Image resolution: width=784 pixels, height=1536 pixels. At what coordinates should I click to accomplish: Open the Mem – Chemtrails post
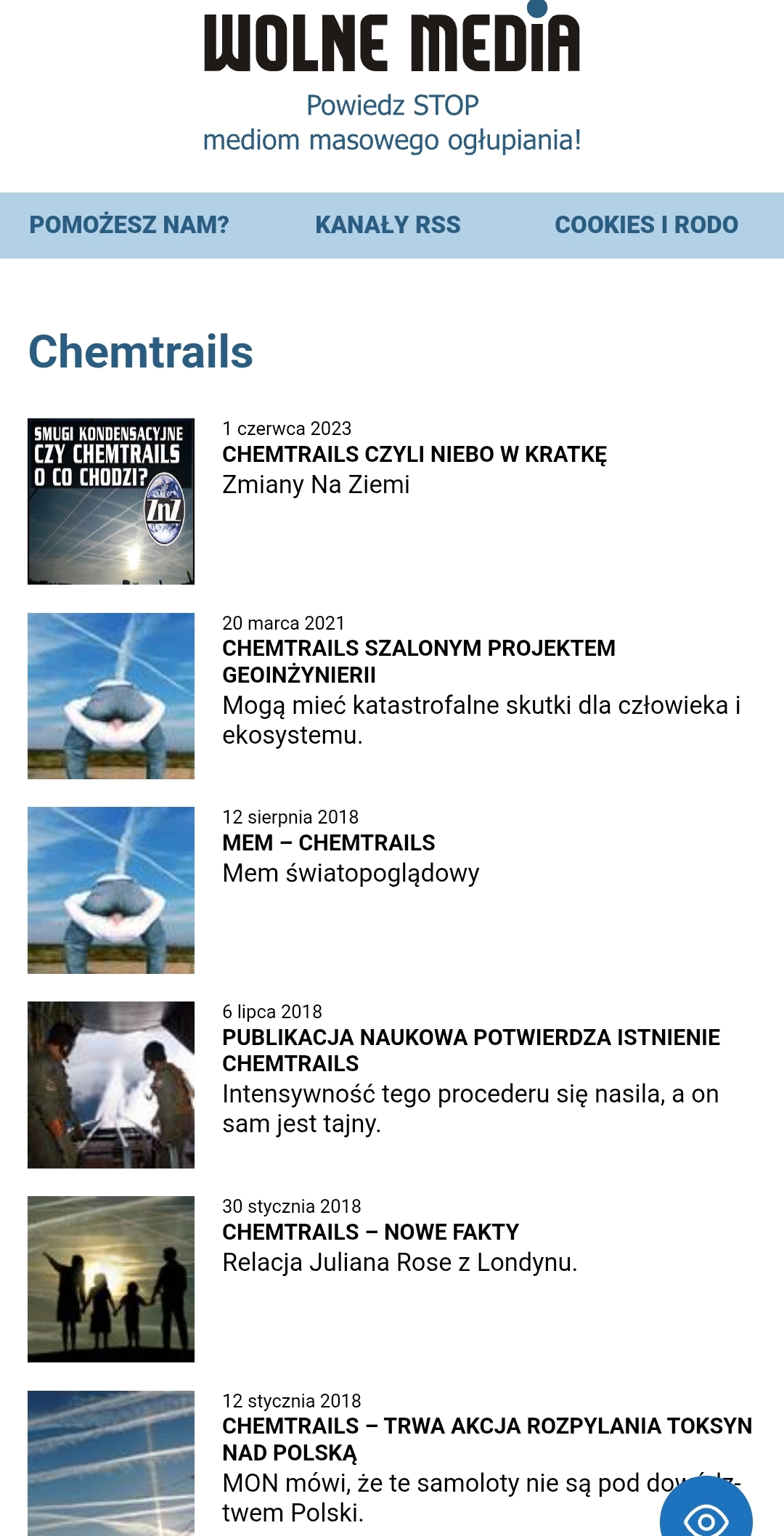tap(328, 843)
